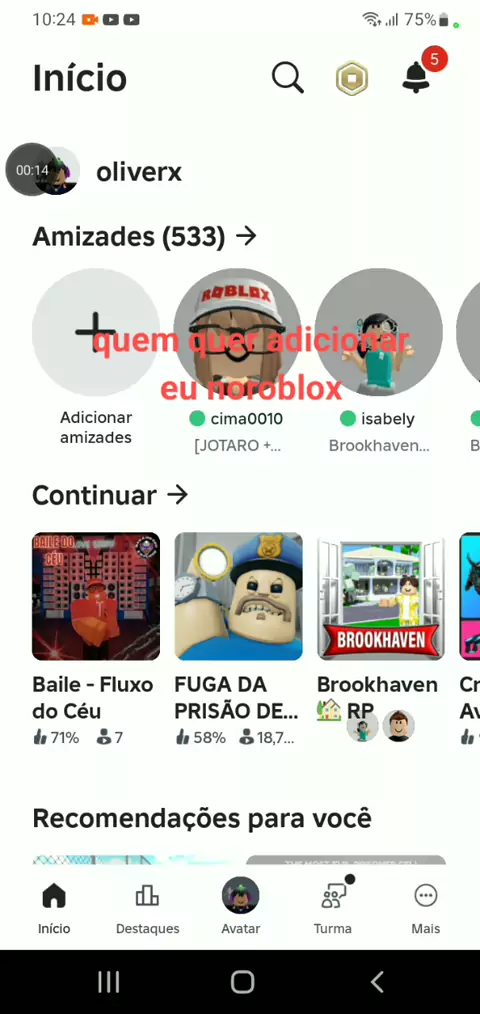Expand the Continuar section arrow

coord(177,495)
